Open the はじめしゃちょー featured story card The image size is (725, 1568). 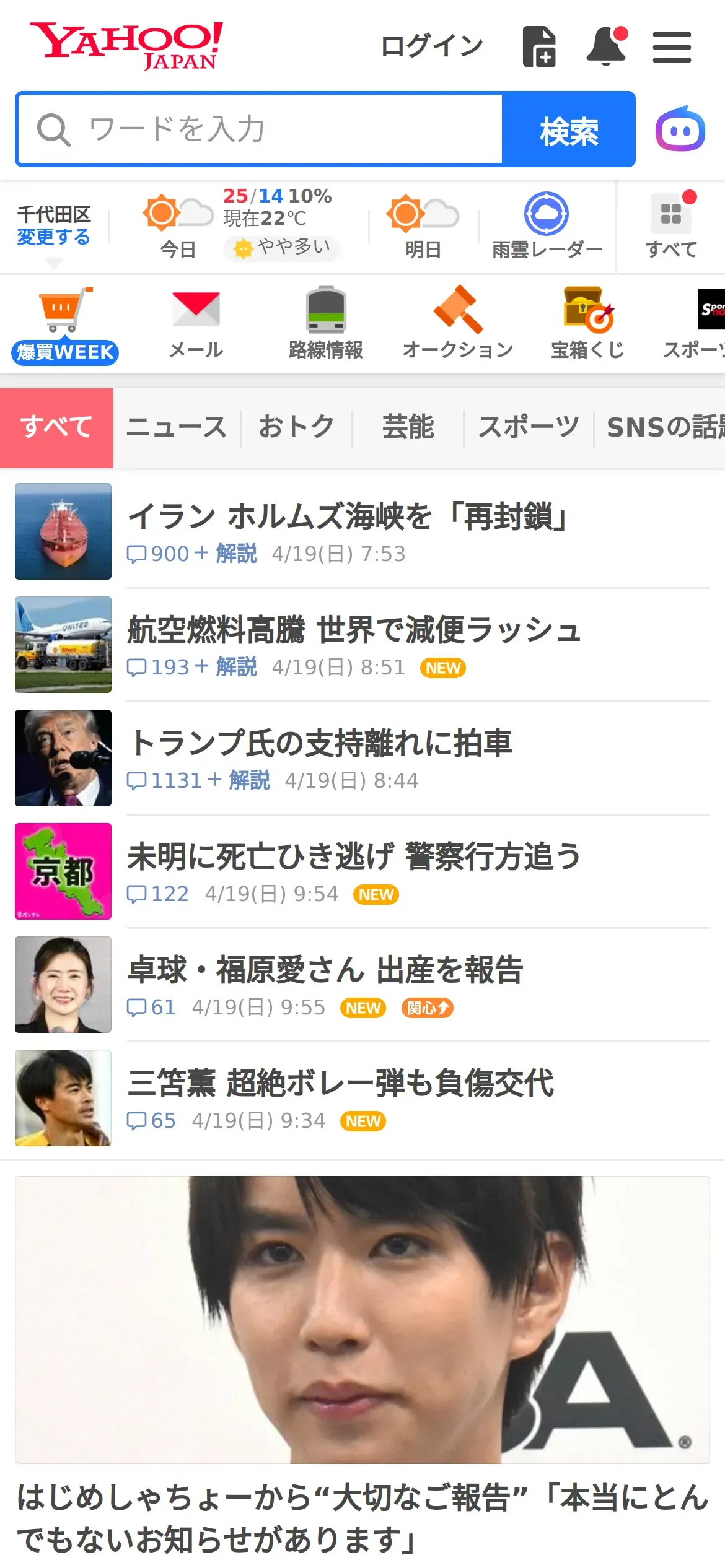pos(362,1367)
